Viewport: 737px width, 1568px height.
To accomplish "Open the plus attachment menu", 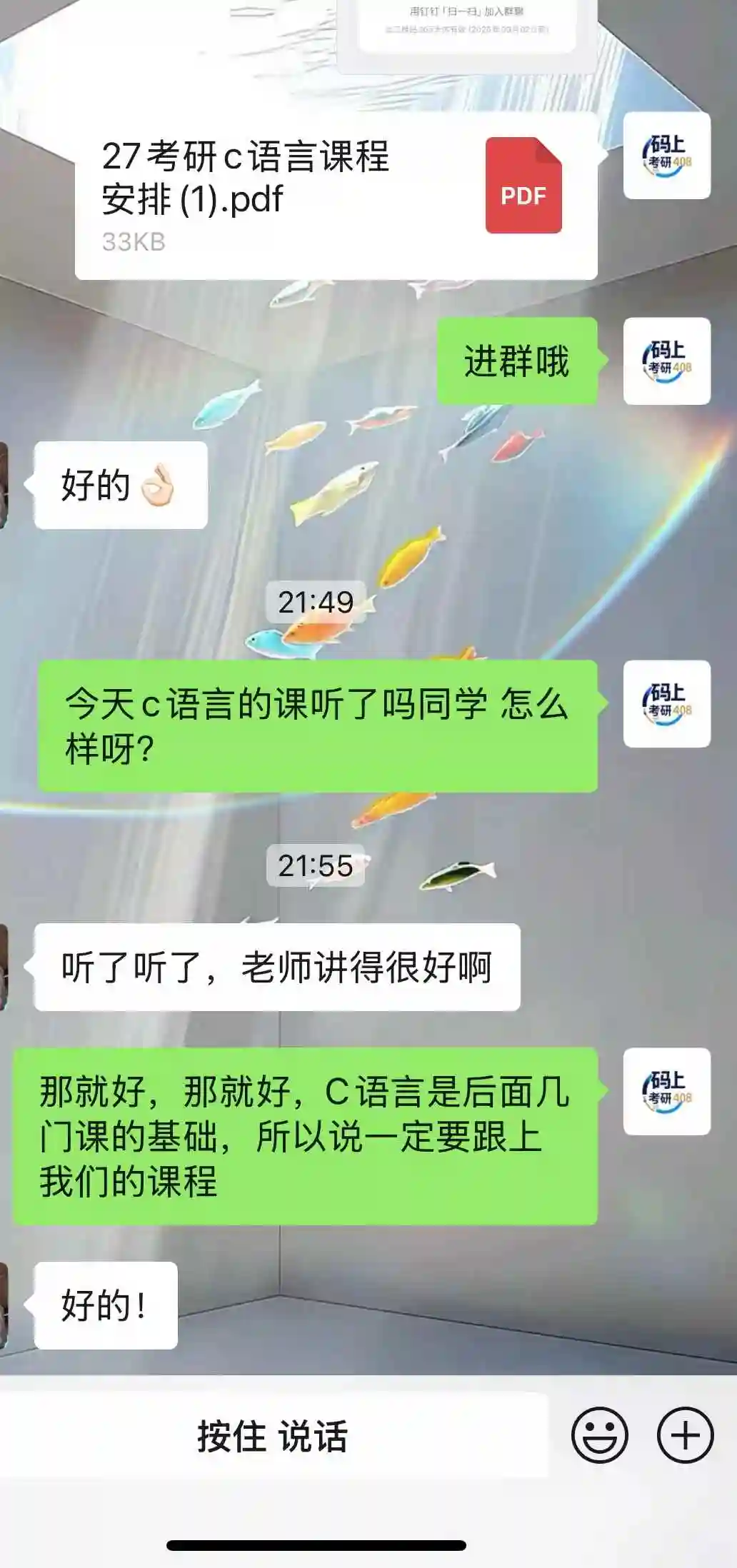I will tap(685, 1435).
